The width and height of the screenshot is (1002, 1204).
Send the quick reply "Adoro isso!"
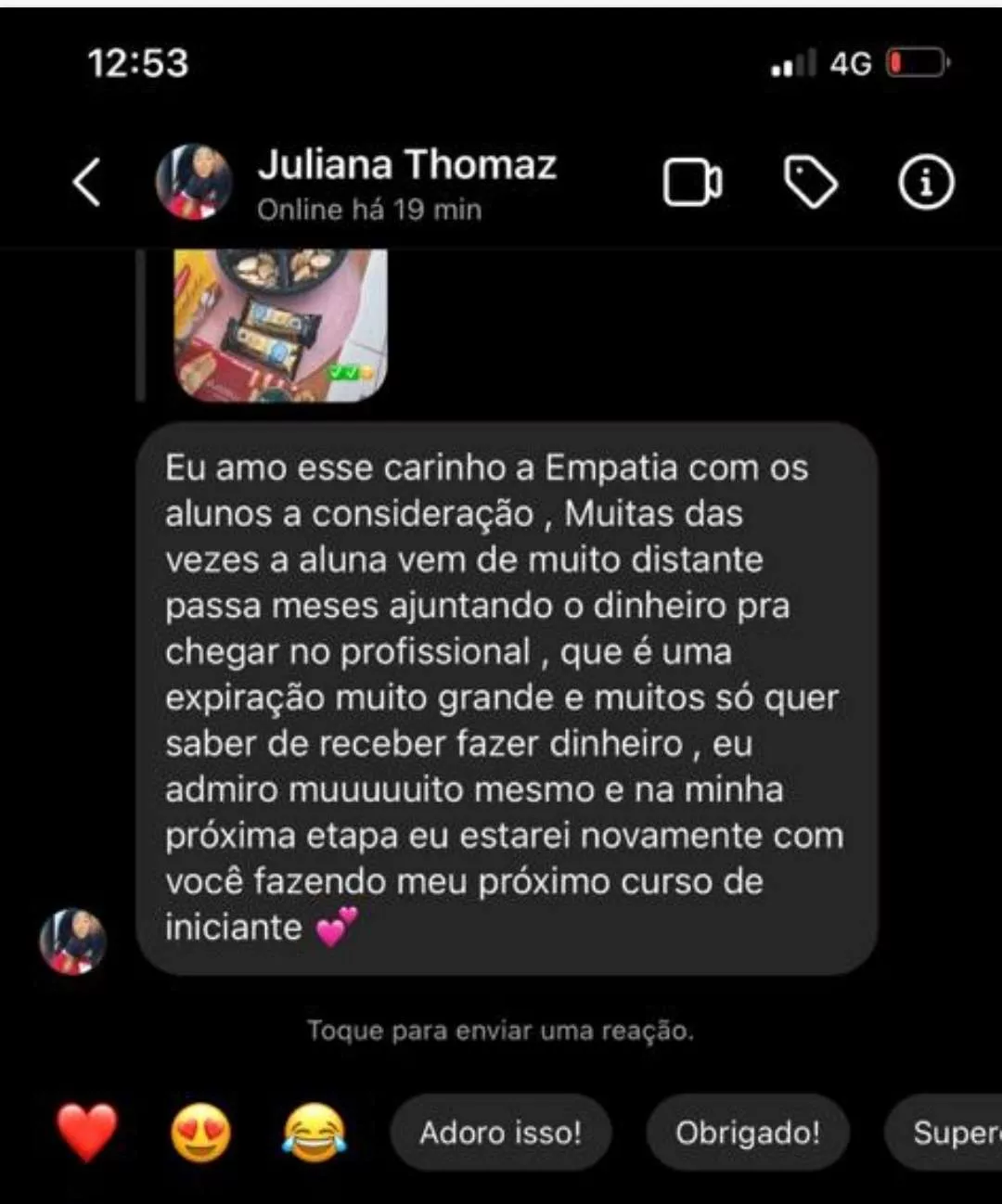point(500,1132)
